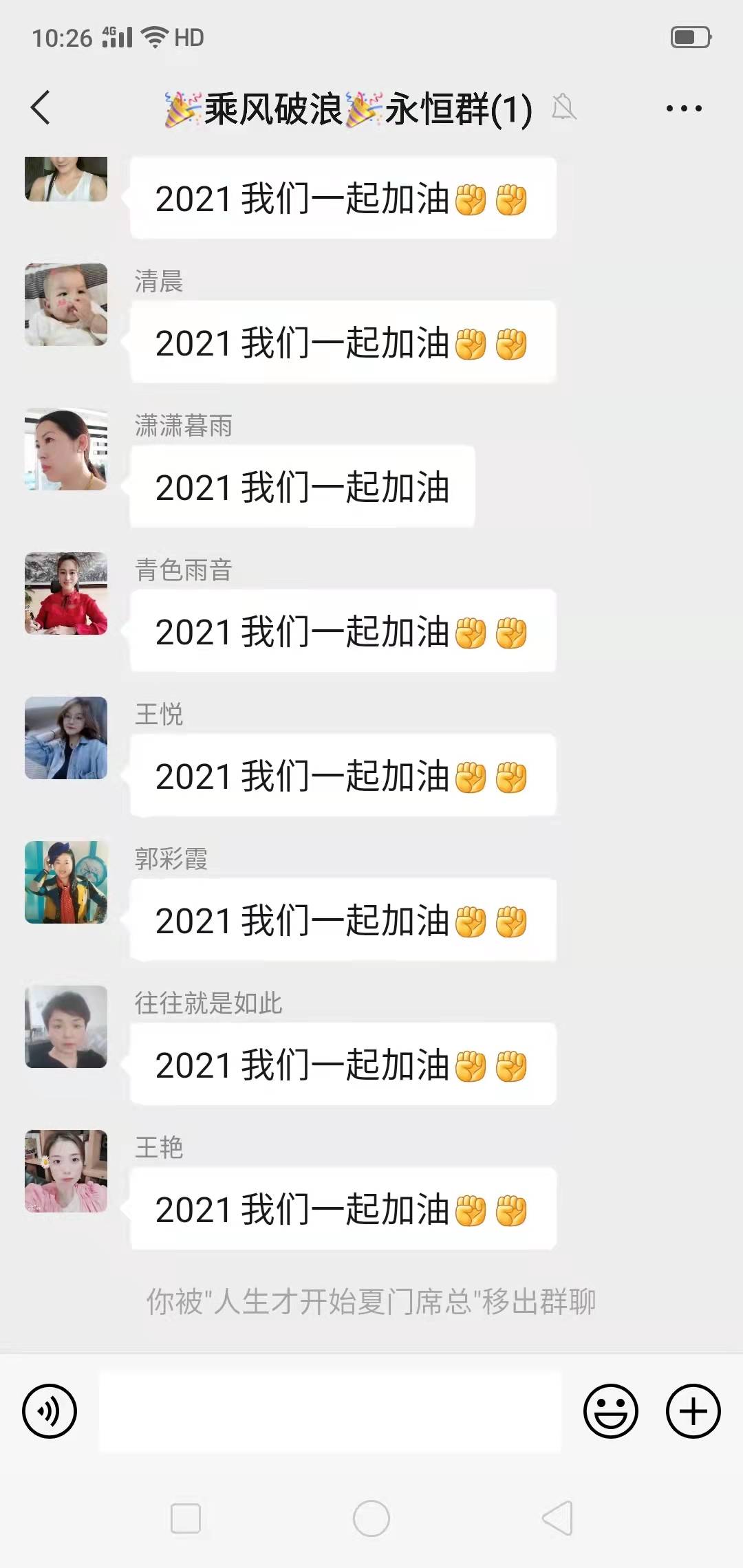Open 青色雨音's profile avatar
This screenshot has height=1568, width=743.
tap(66, 594)
